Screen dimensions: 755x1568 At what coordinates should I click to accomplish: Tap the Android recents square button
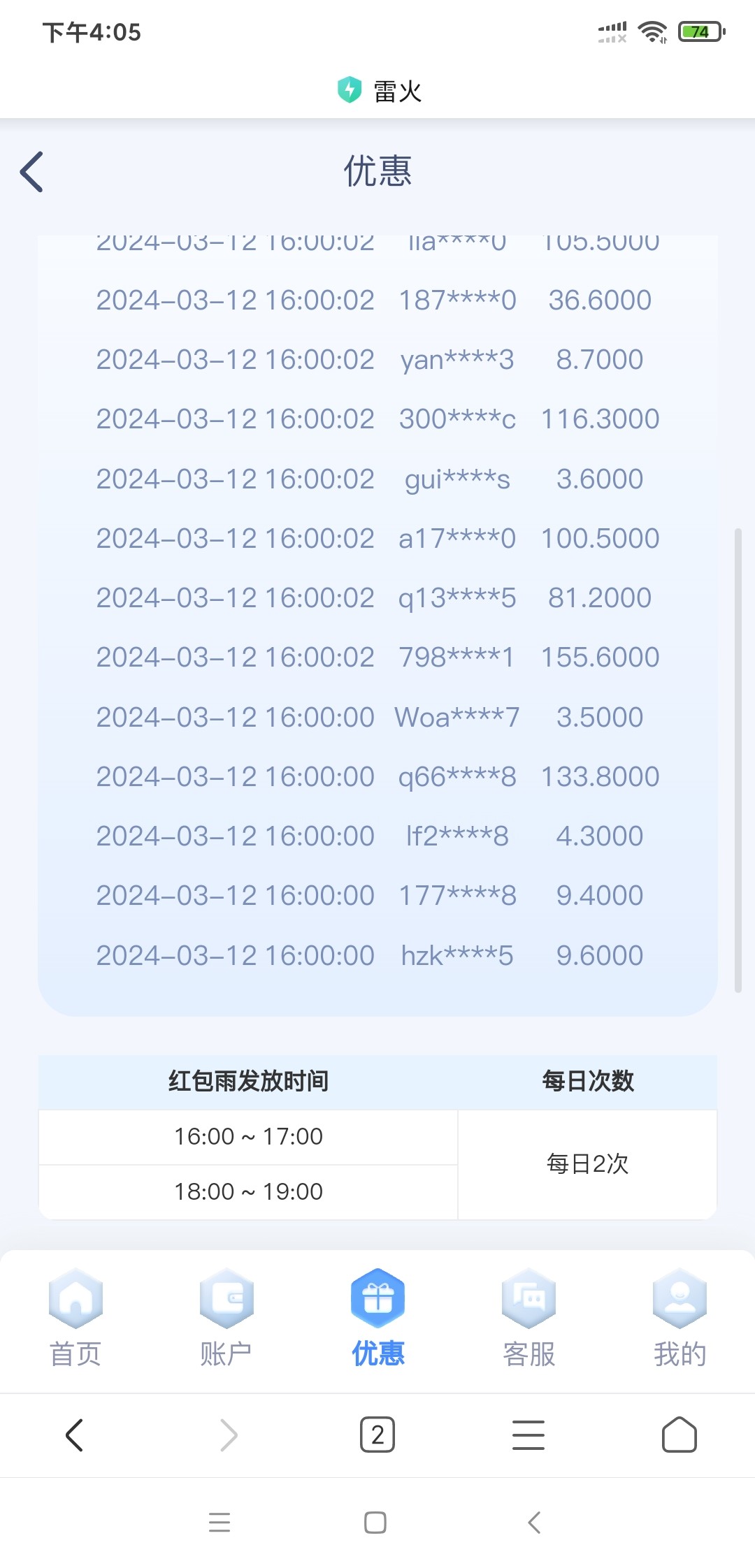pos(377,1523)
